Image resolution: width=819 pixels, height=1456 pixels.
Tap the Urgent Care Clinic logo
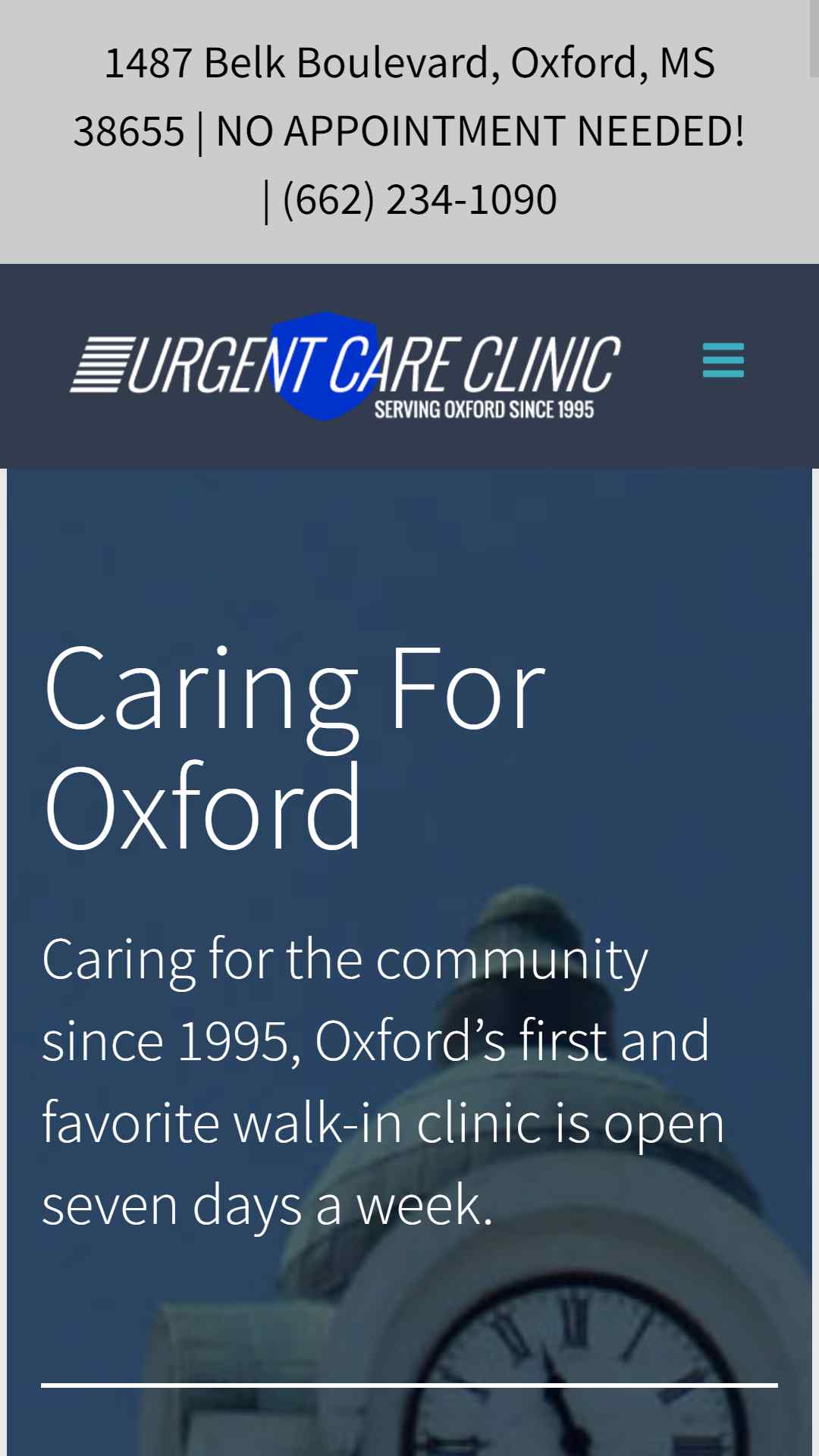(346, 366)
